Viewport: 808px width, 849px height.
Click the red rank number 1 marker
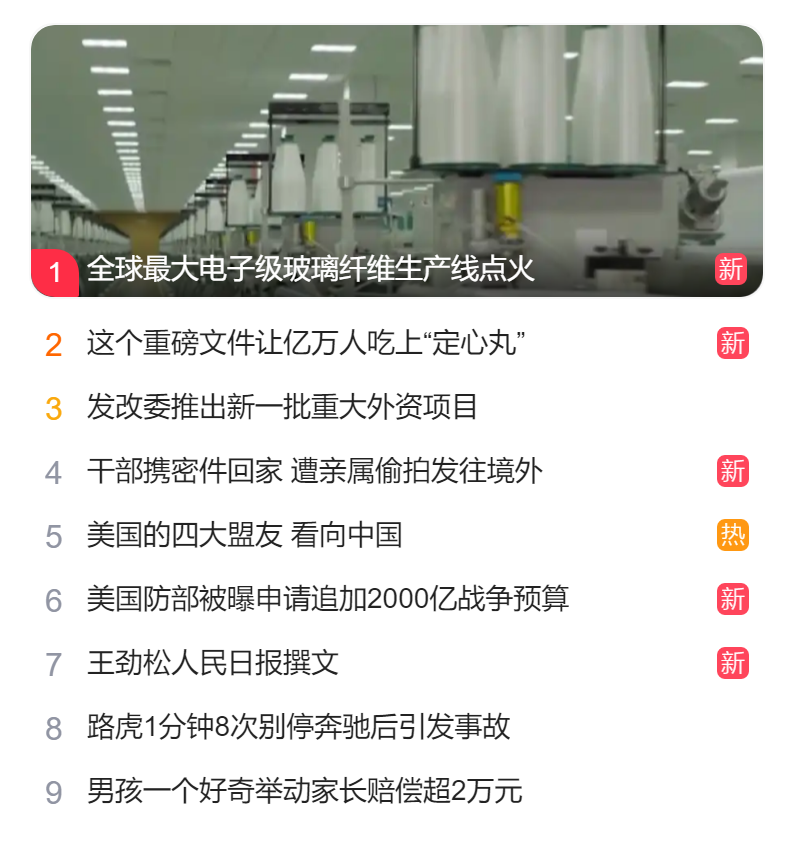click(x=55, y=269)
